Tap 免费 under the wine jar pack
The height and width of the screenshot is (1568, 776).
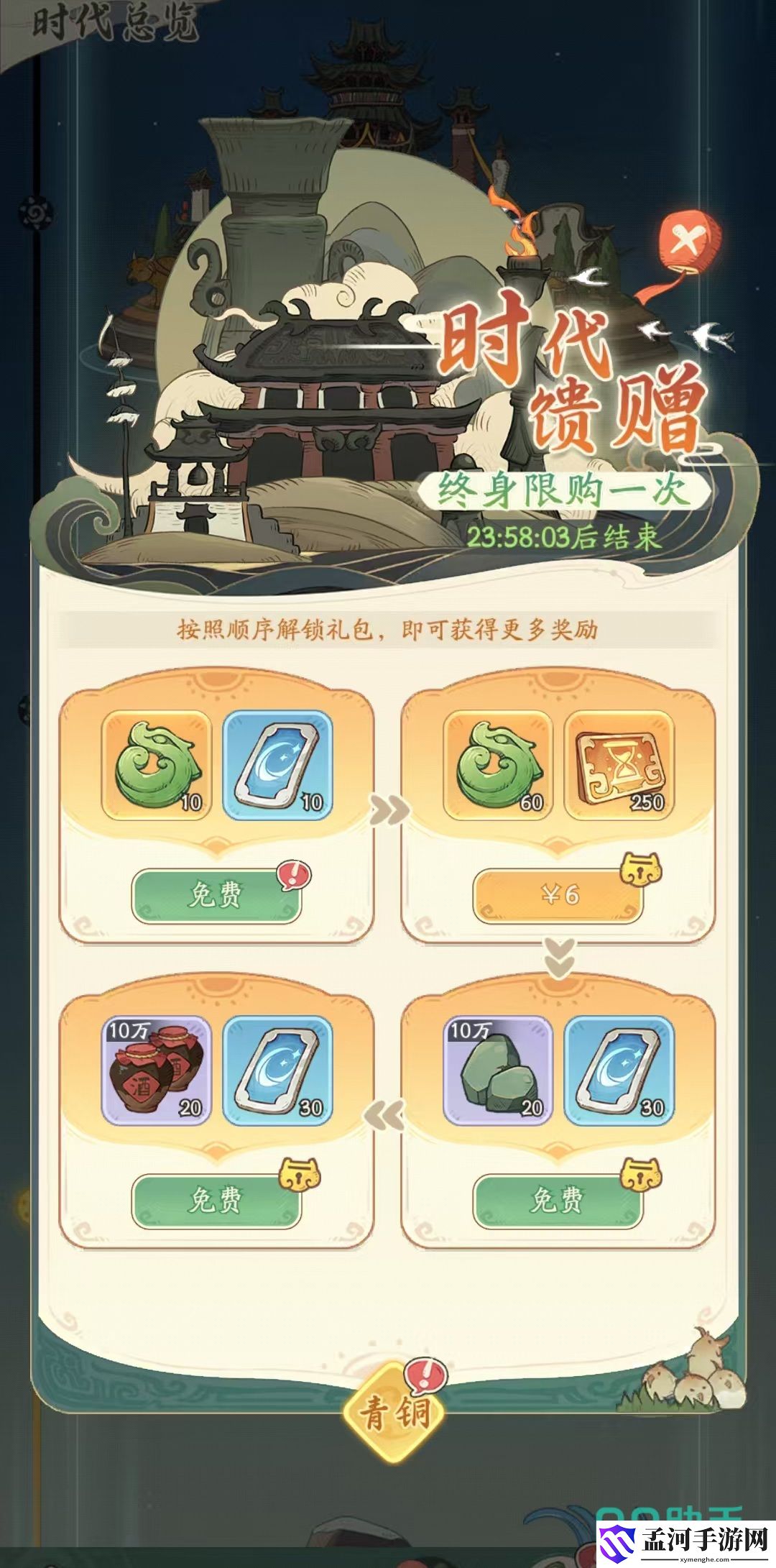tap(216, 1200)
